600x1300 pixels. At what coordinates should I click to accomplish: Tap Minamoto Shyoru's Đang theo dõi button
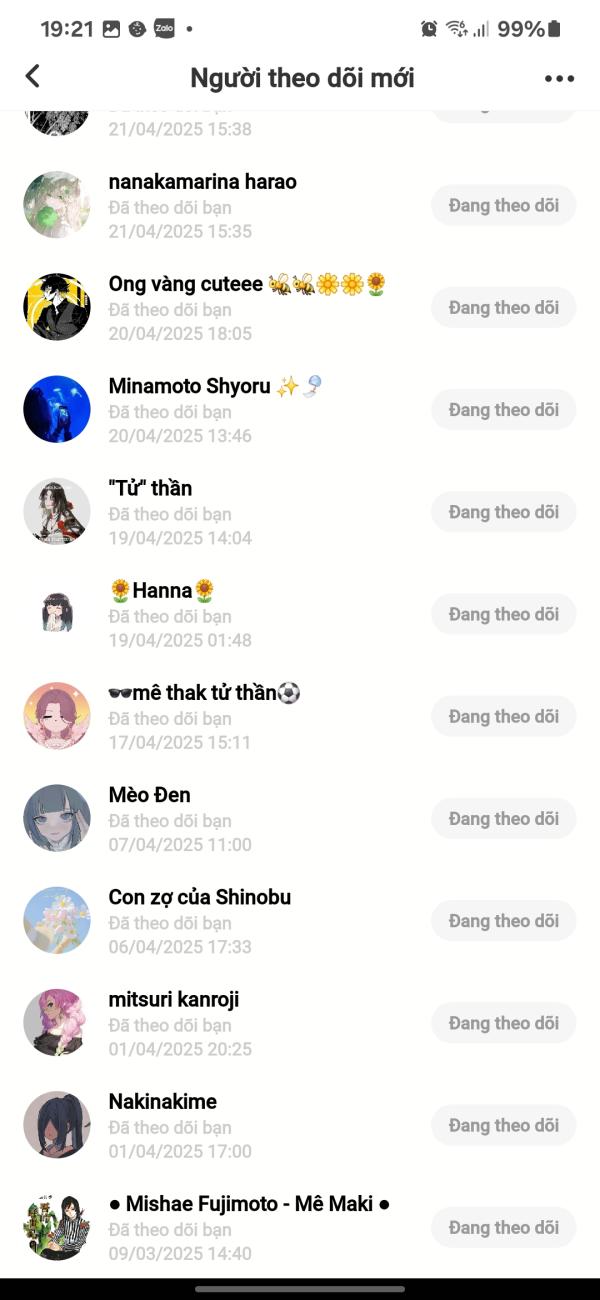504,410
